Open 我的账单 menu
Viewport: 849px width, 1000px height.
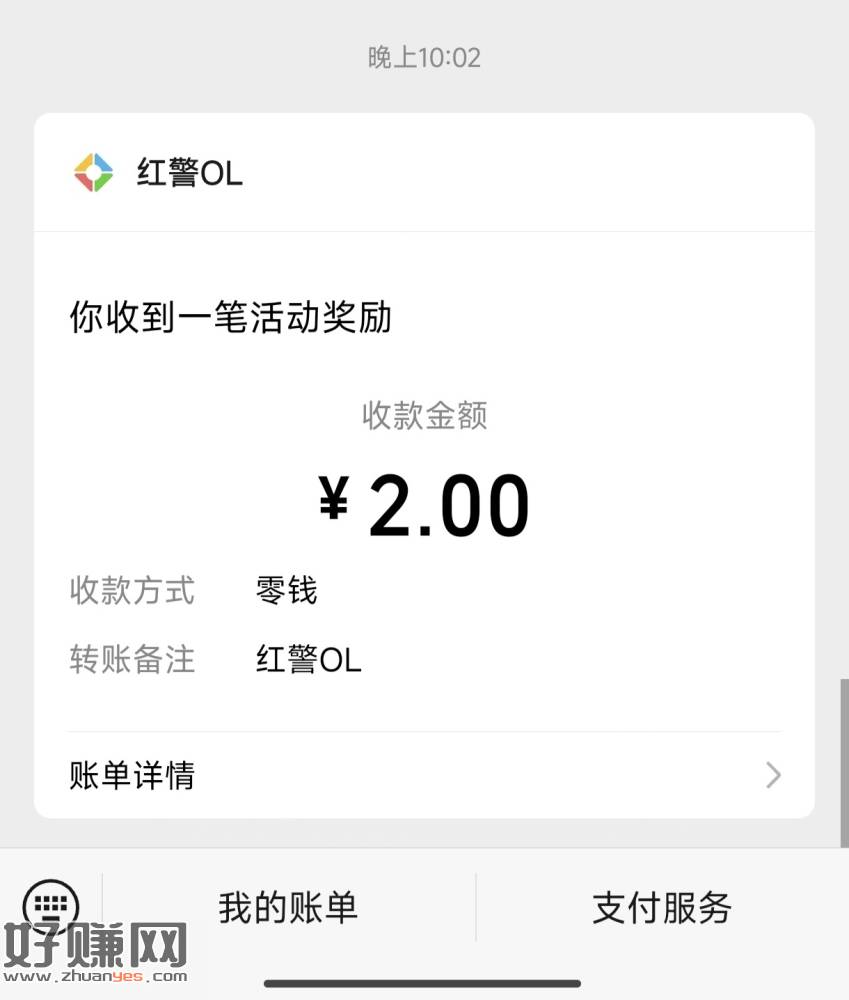(x=288, y=907)
